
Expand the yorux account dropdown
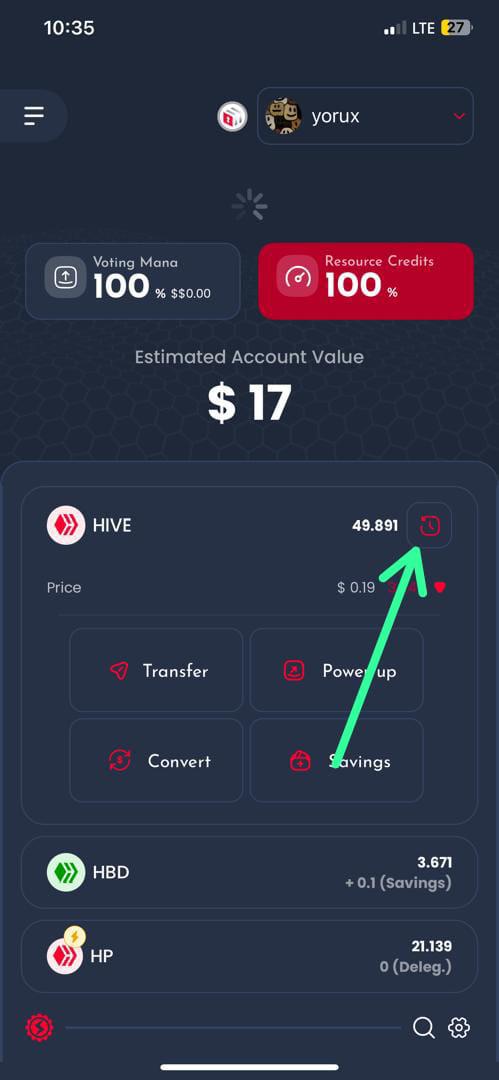[x=365, y=116]
